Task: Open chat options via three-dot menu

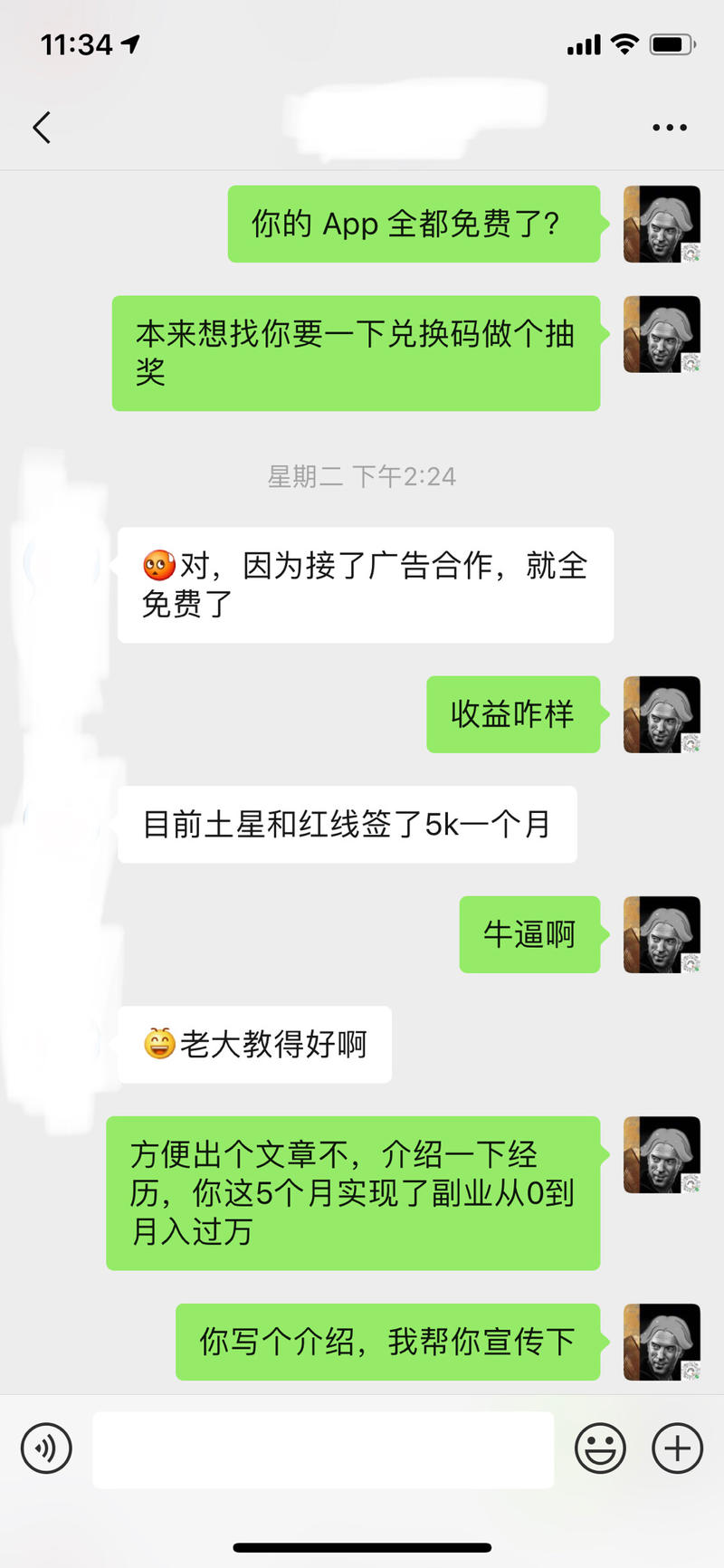Action: (x=668, y=127)
